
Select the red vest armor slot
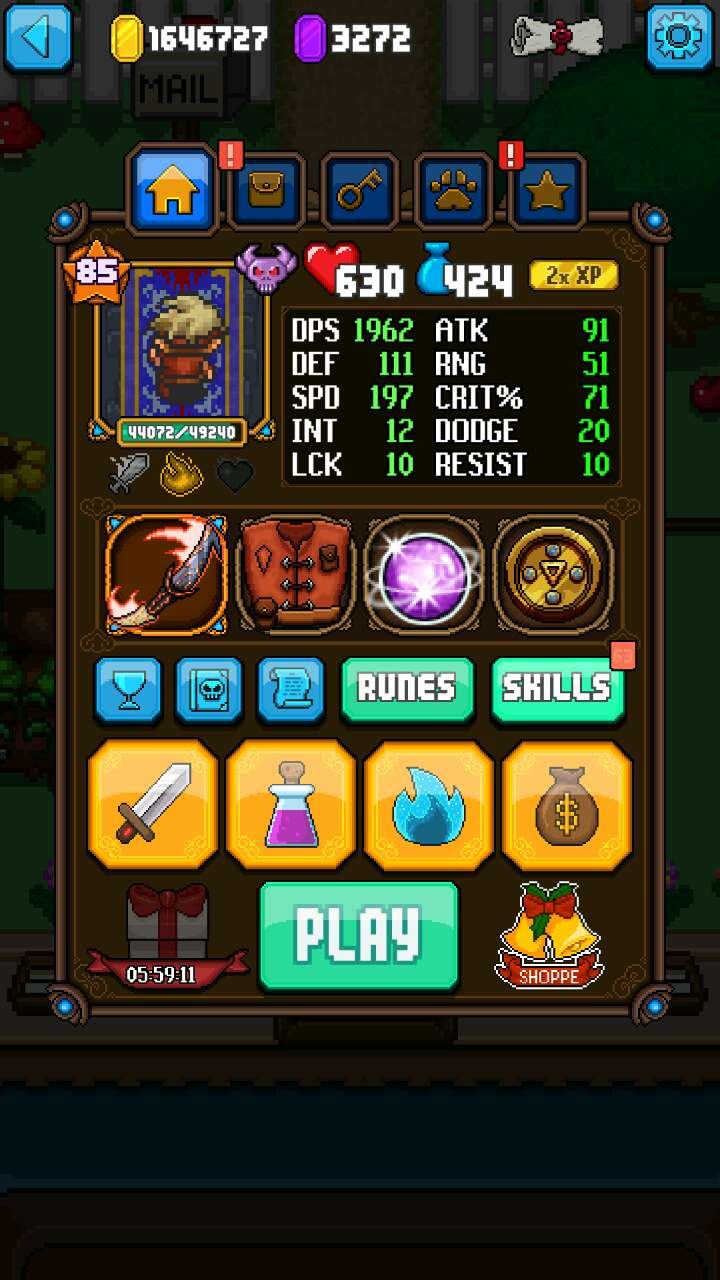(x=295, y=575)
